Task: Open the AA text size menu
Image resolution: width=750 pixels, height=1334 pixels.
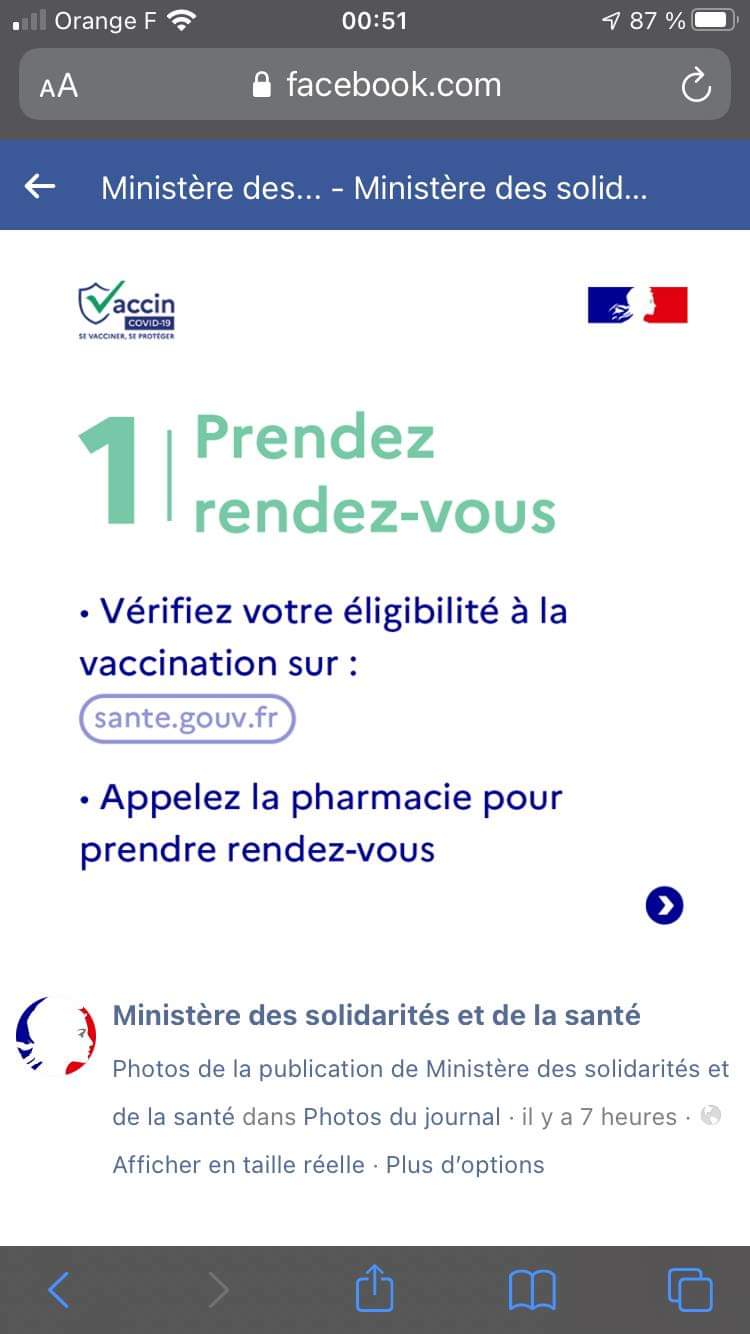Action: coord(59,86)
